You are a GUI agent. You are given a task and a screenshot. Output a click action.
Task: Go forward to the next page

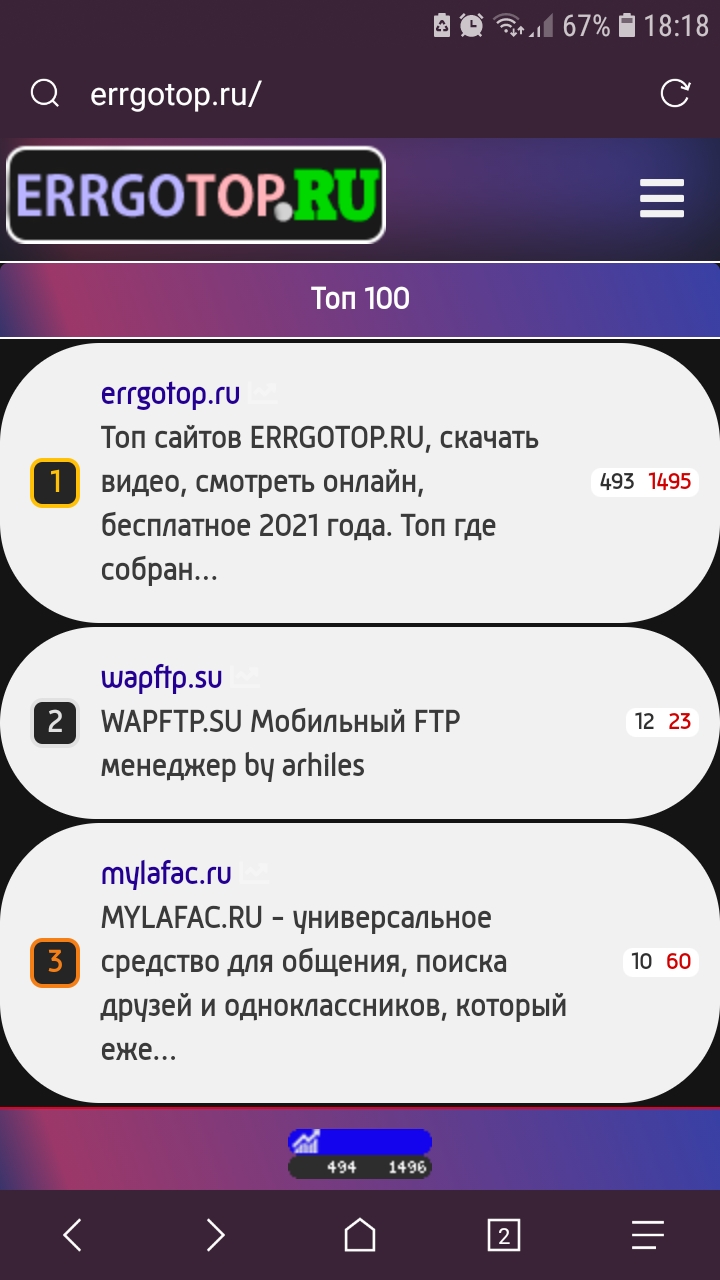coord(216,1236)
